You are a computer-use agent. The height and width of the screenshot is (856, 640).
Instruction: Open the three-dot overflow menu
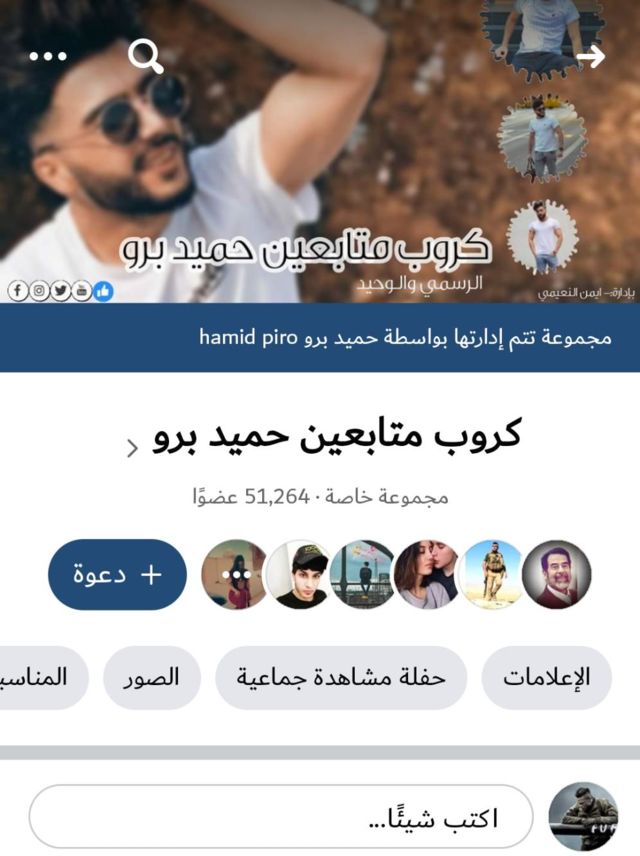[x=47, y=56]
